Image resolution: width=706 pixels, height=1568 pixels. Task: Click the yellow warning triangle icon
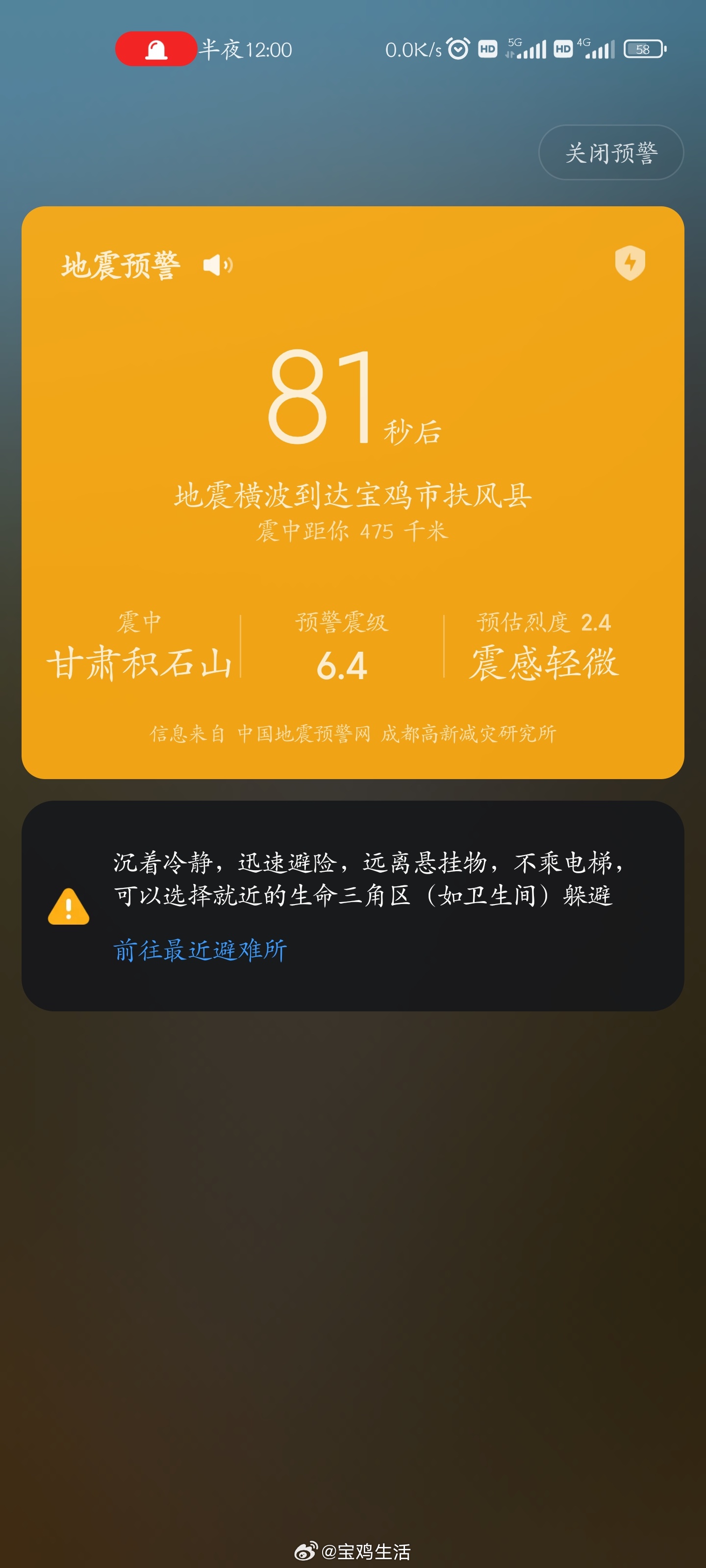pos(69,907)
